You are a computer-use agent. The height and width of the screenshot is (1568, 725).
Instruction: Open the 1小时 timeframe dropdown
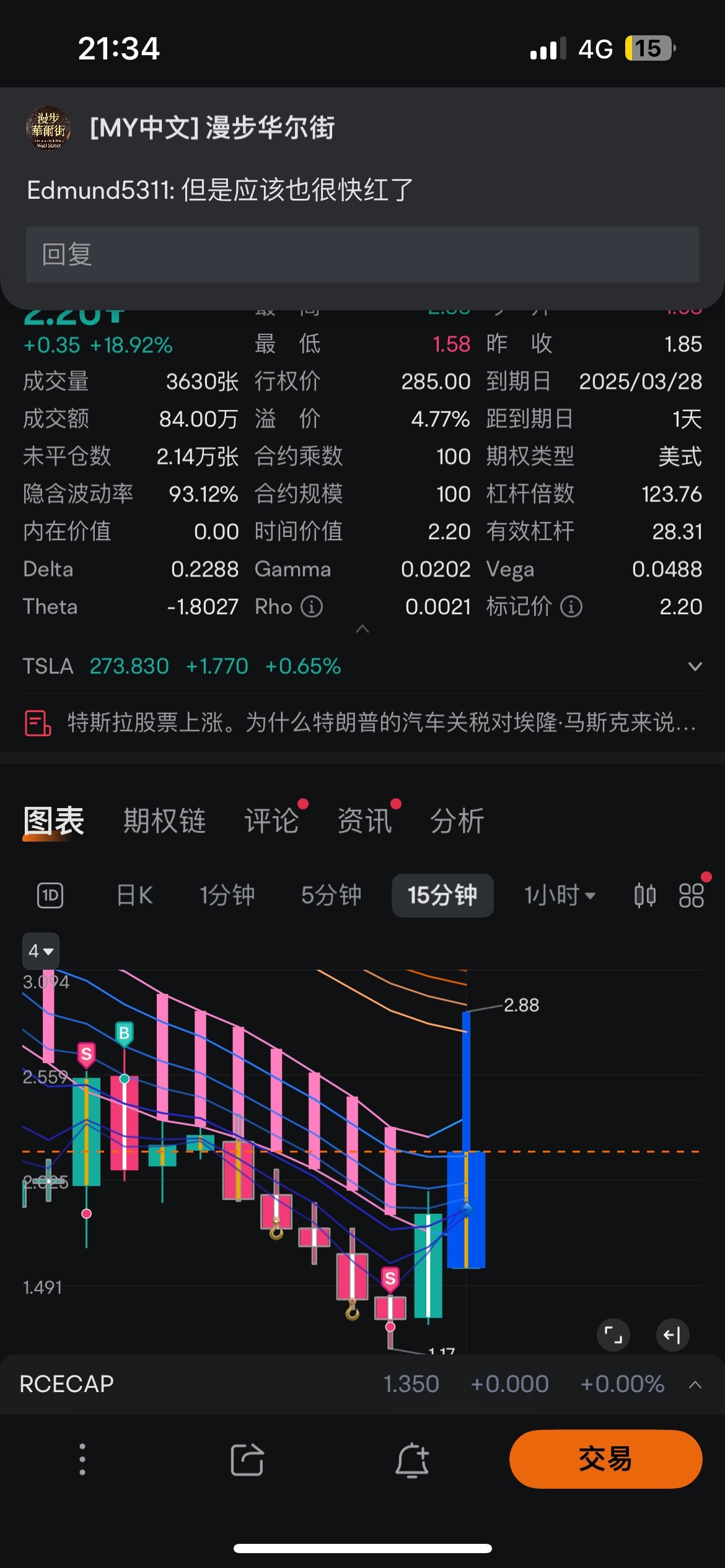coord(558,895)
